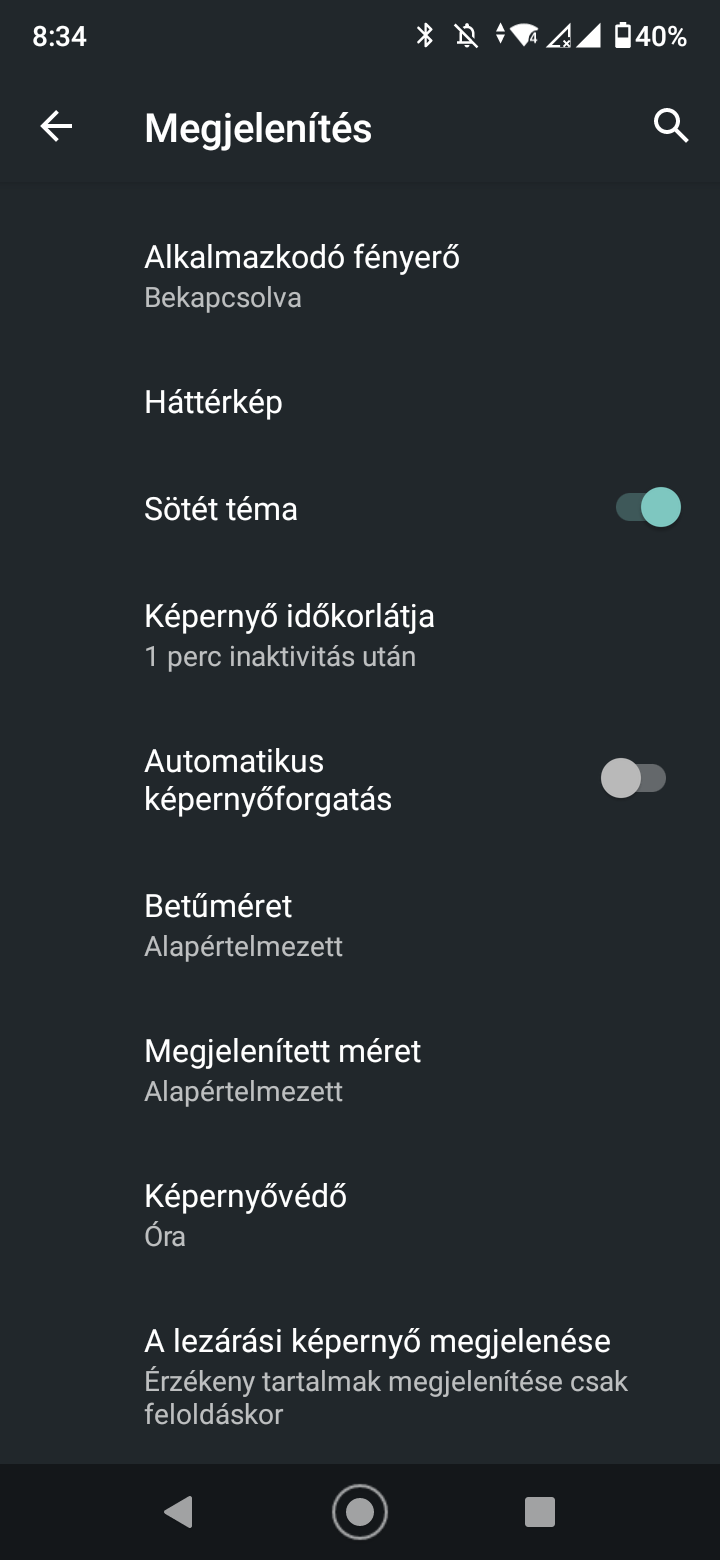Screen dimensions: 720x1560
Task: Open Képernyő időkorlátja setting
Action: click(x=360, y=635)
